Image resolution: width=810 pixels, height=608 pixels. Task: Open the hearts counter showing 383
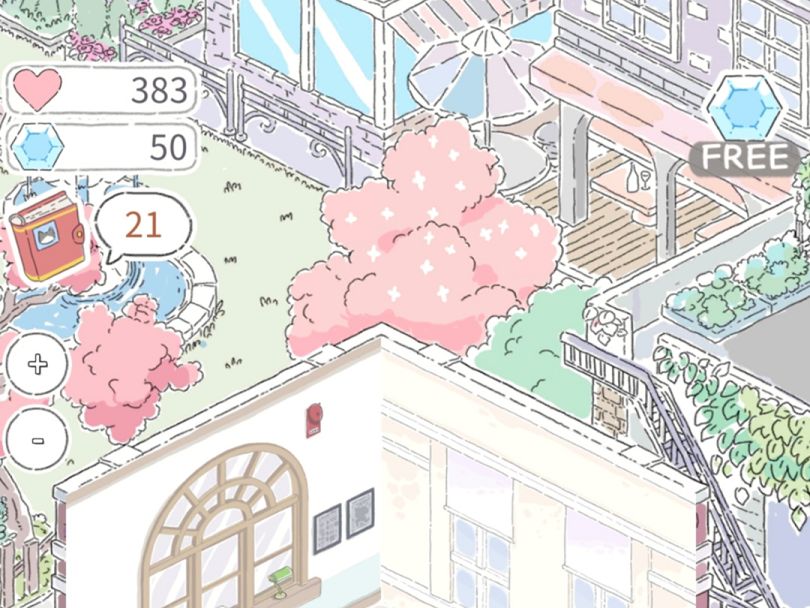point(103,91)
